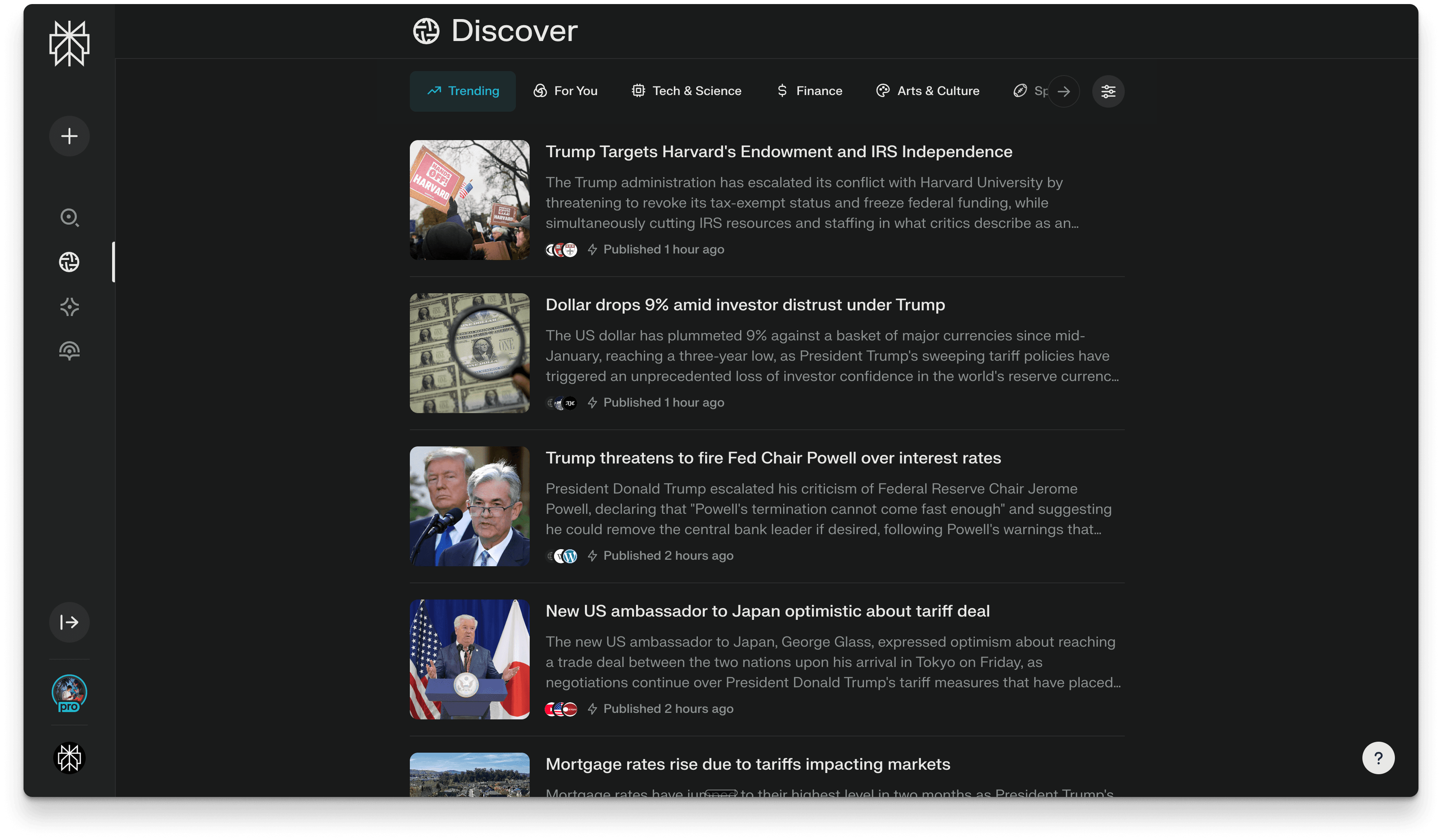Open the Discover globe icon in the sidebar
Screen dimensions: 1442x840
click(69, 262)
